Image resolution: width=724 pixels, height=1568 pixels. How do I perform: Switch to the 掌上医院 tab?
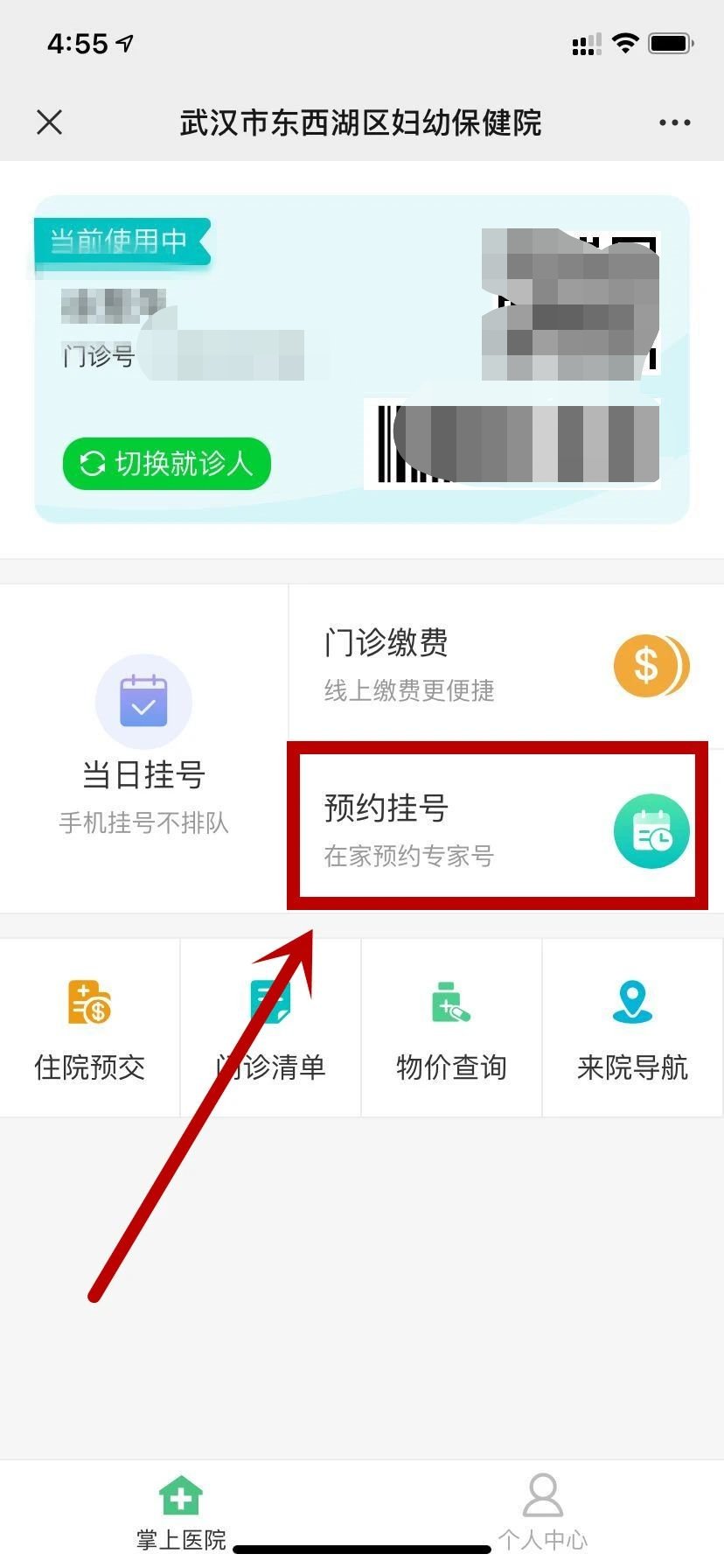[181, 1510]
